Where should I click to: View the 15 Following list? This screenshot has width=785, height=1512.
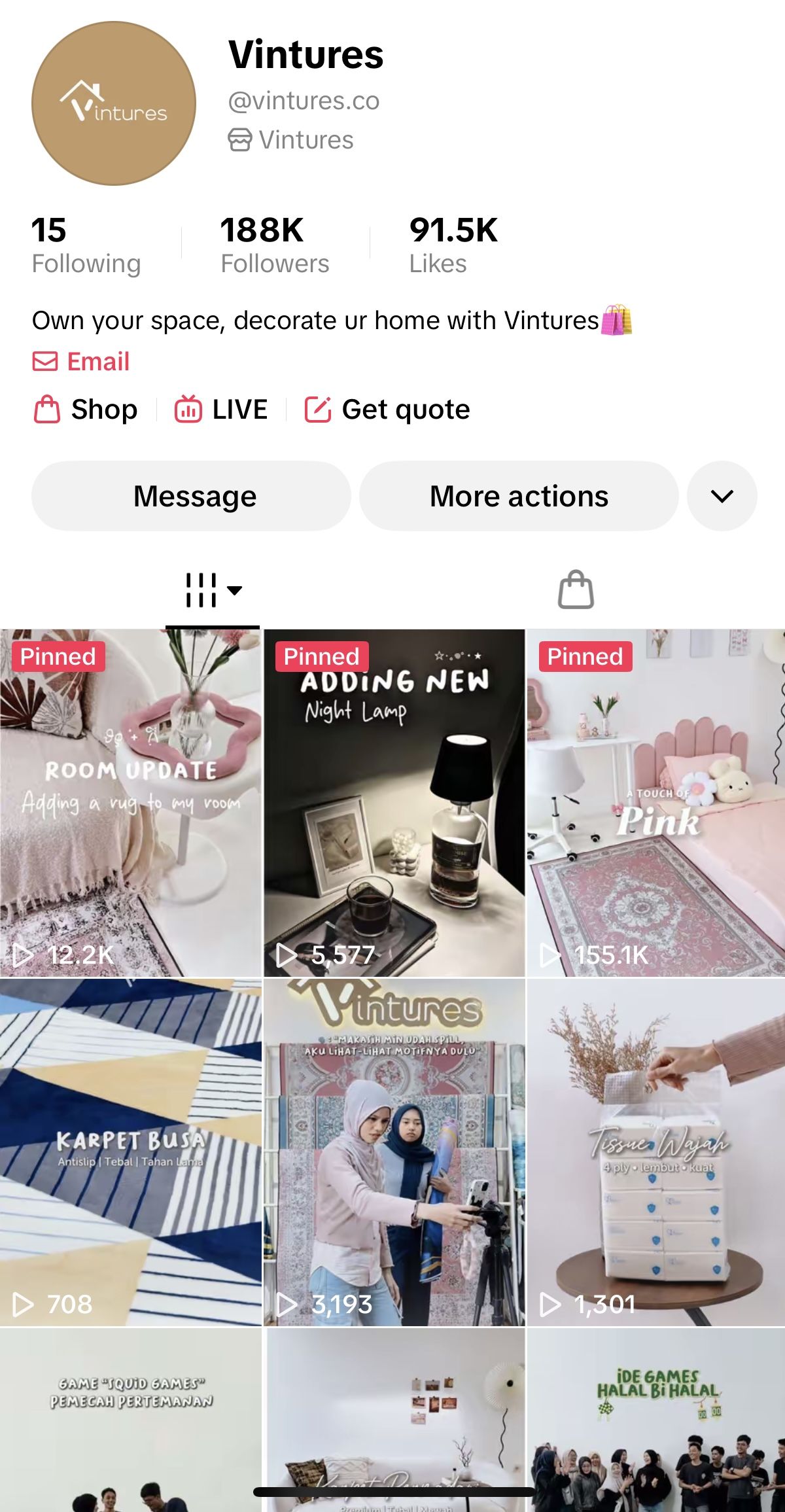86,246
